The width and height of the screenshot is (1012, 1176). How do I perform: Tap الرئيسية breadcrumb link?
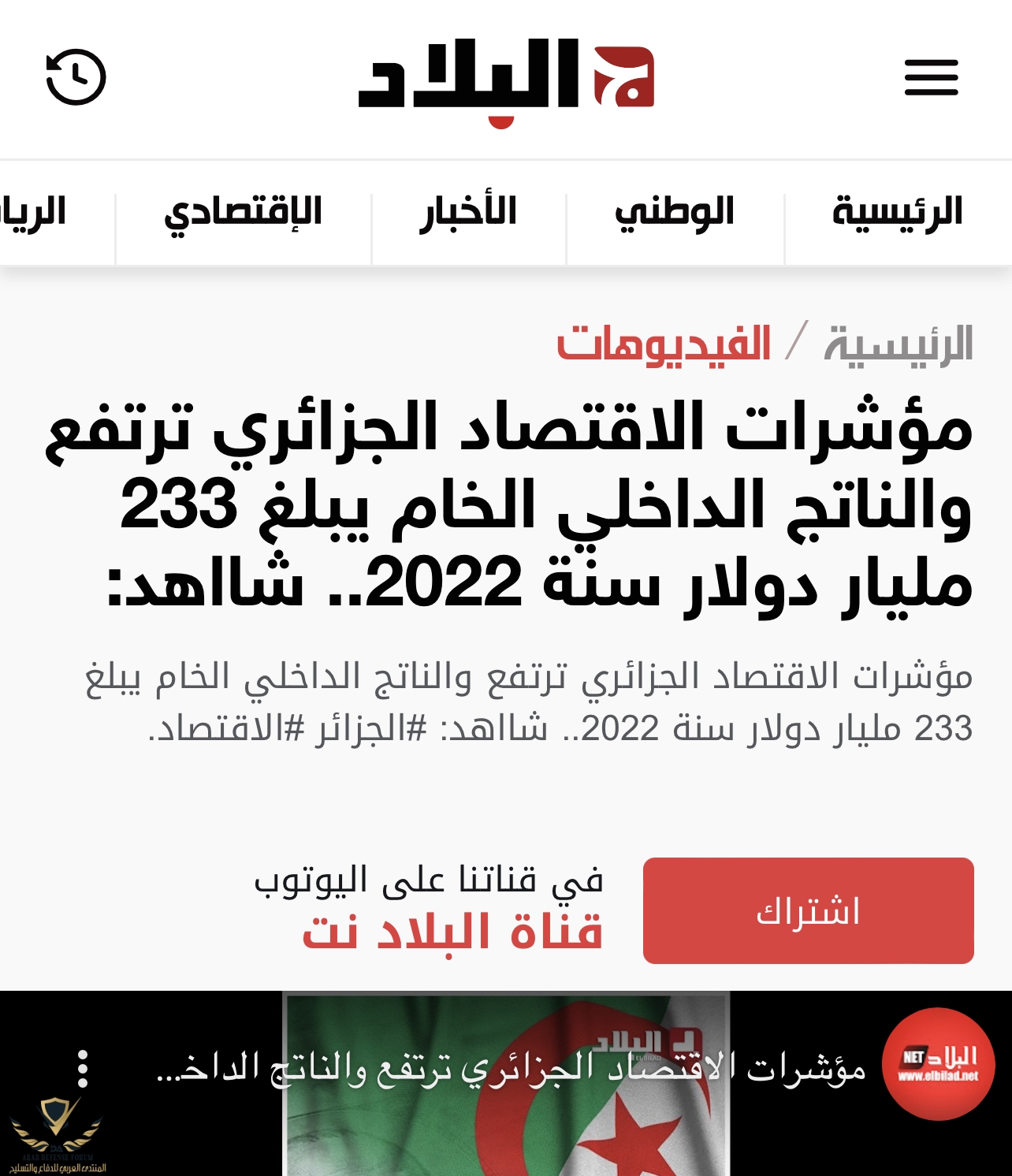pyautogui.click(x=899, y=344)
